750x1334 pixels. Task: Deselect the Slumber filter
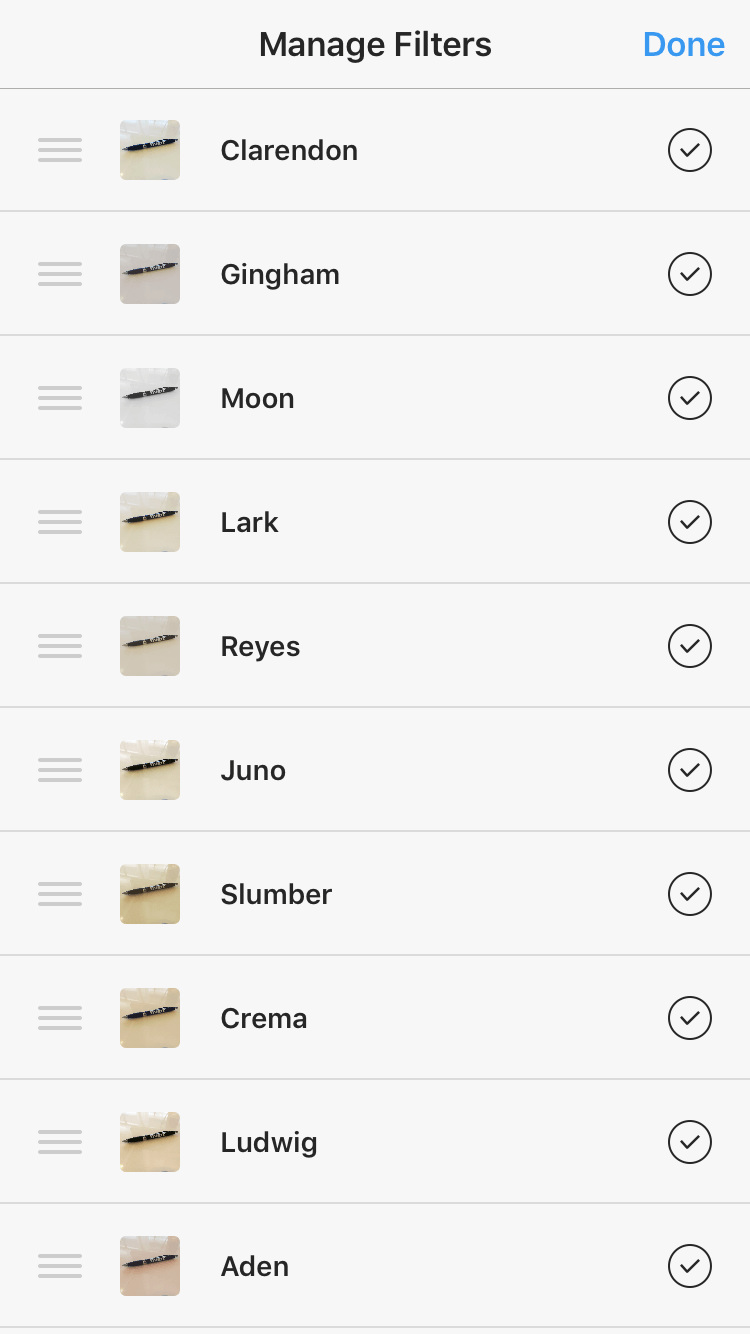[689, 895]
